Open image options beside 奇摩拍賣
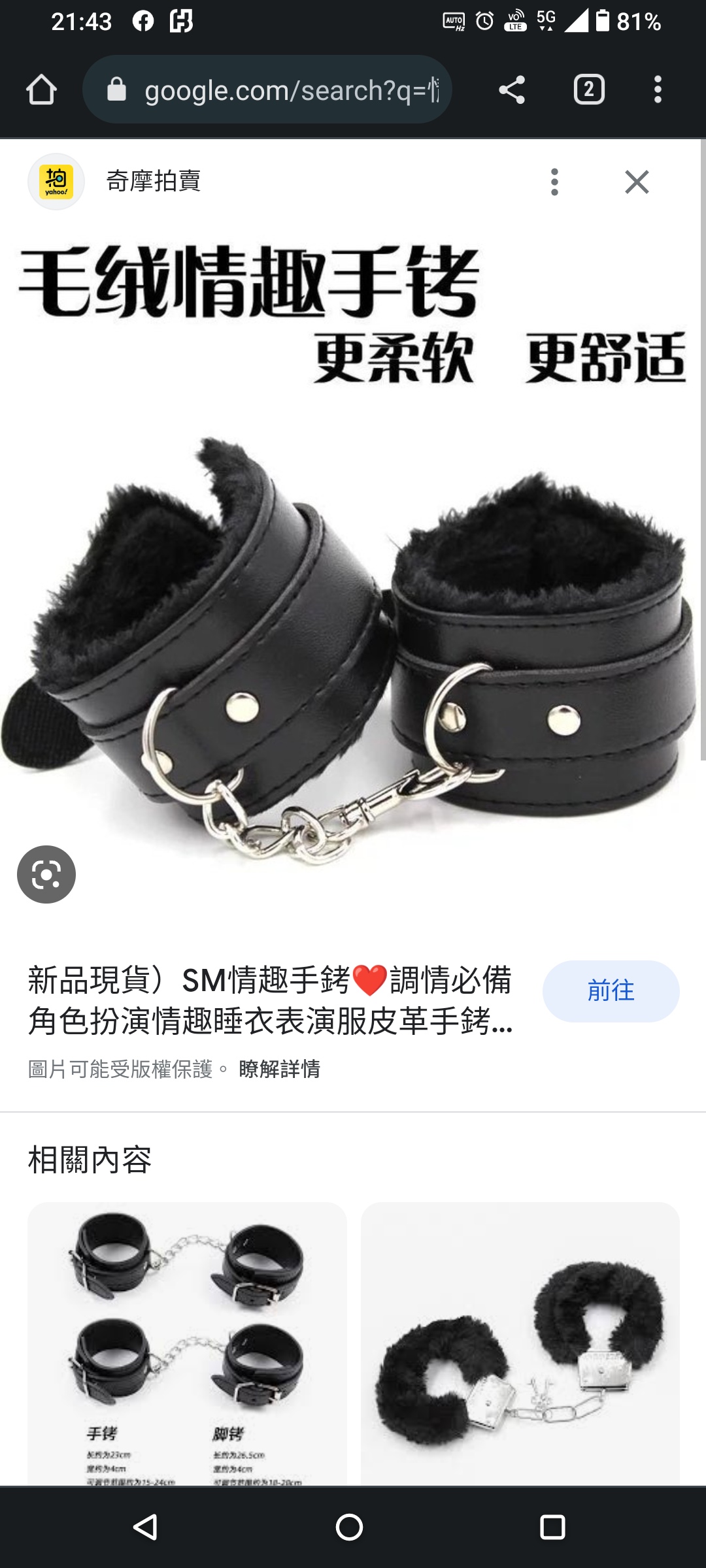This screenshot has height=1568, width=706. 554,182
